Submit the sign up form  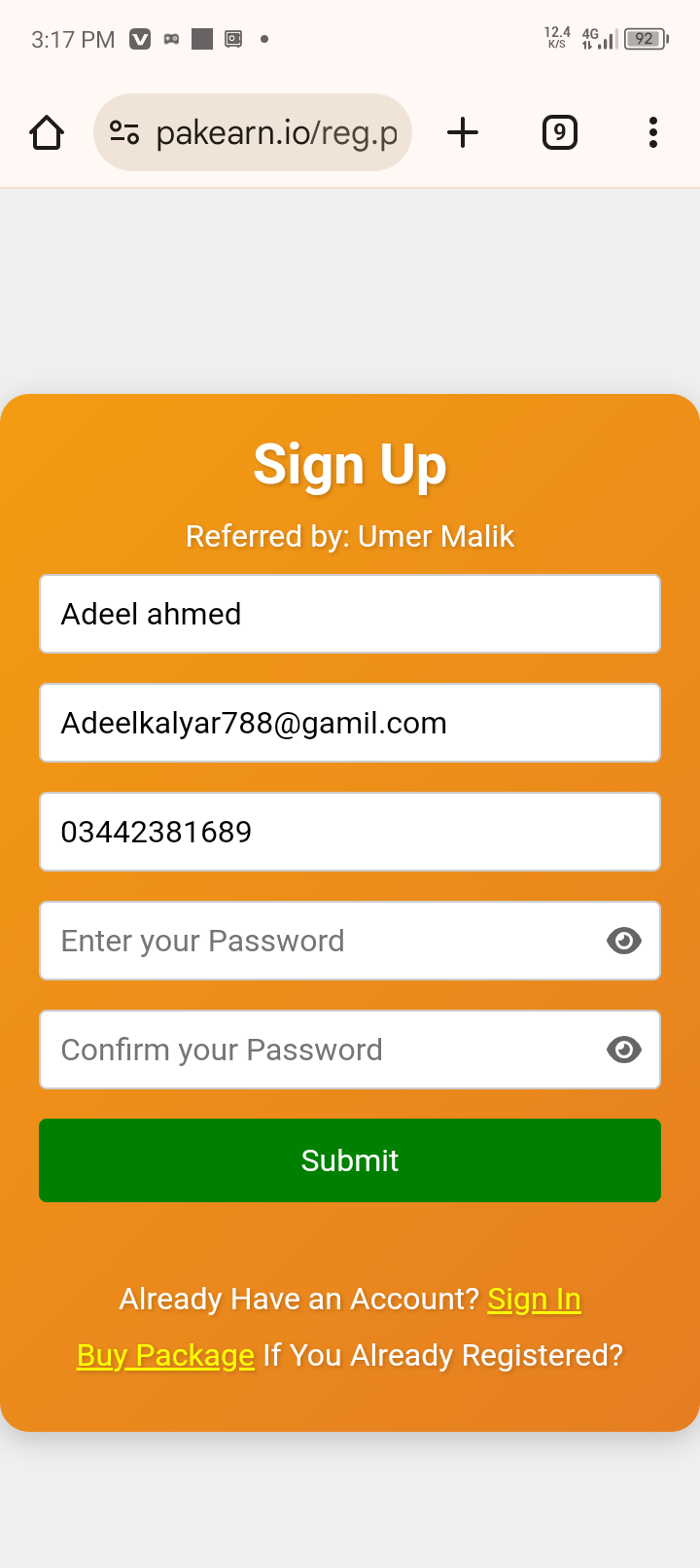point(350,1160)
